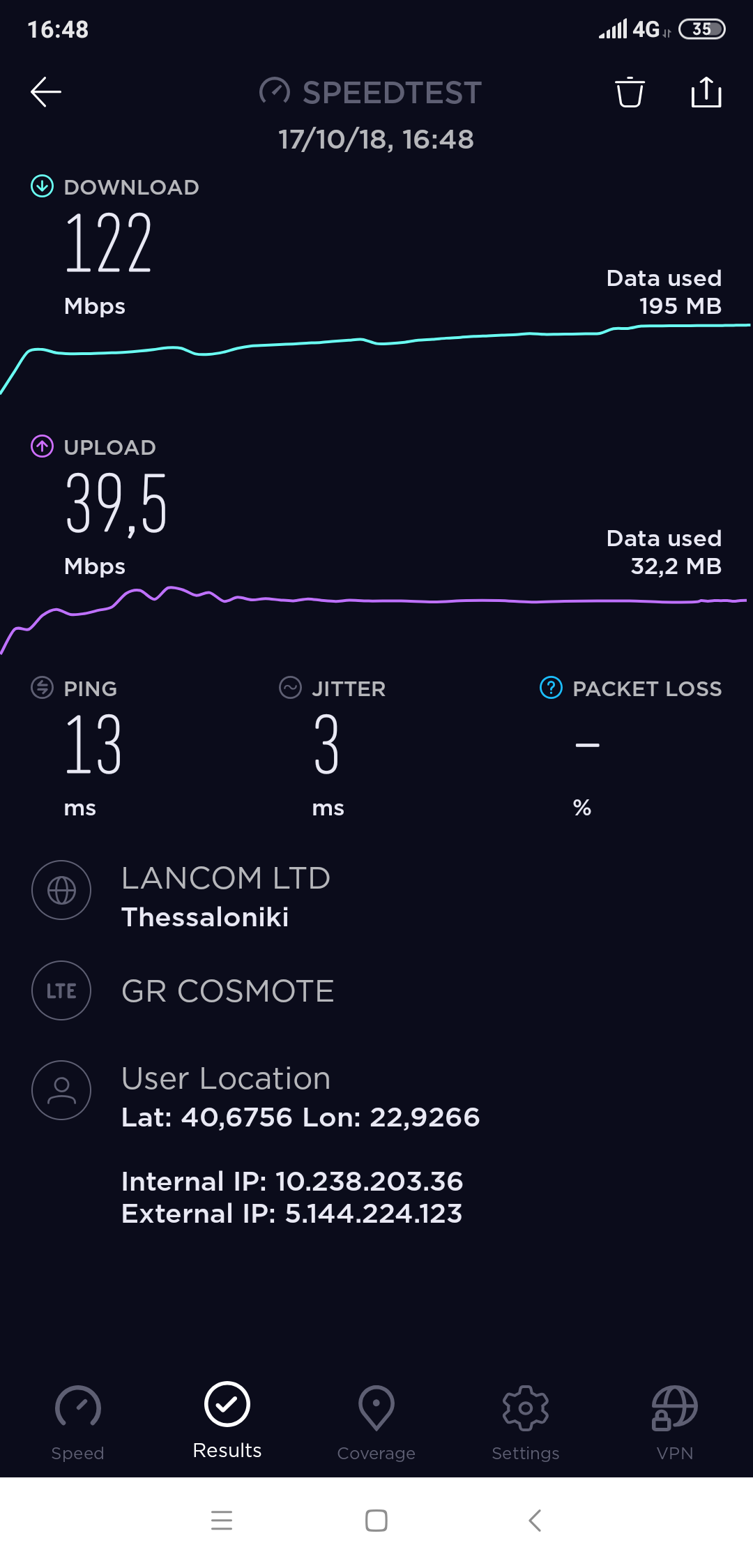This screenshot has height=1568, width=753.
Task: Open the Packet Loss help icon
Action: click(551, 688)
